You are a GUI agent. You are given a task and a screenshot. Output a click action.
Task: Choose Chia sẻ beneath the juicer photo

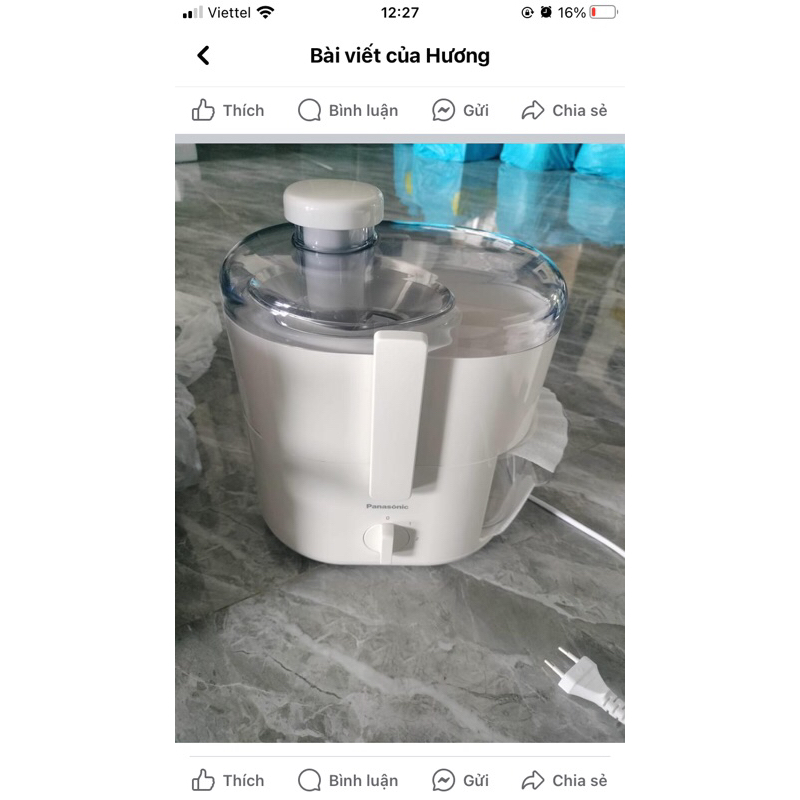[x=564, y=780]
